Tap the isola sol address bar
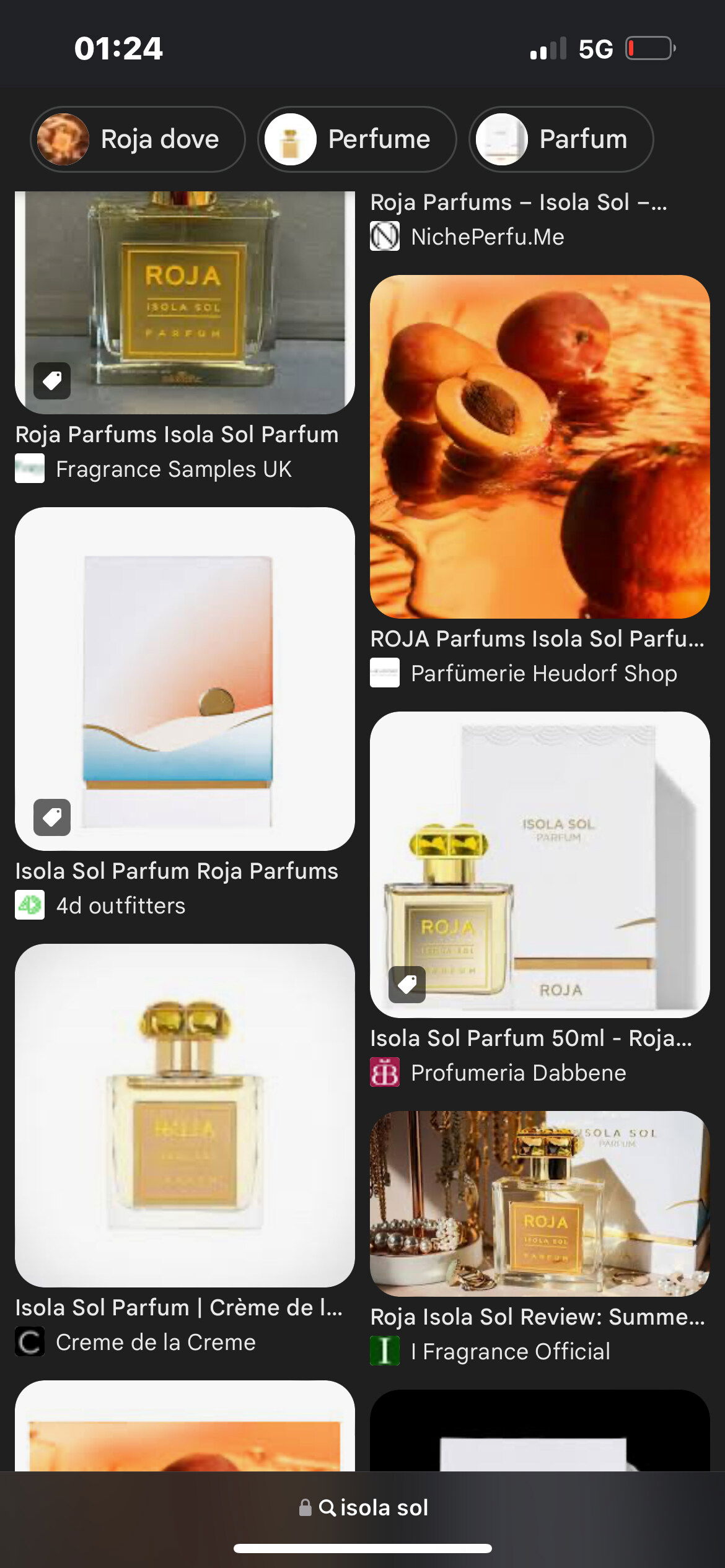The image size is (725, 1568). tap(363, 1507)
